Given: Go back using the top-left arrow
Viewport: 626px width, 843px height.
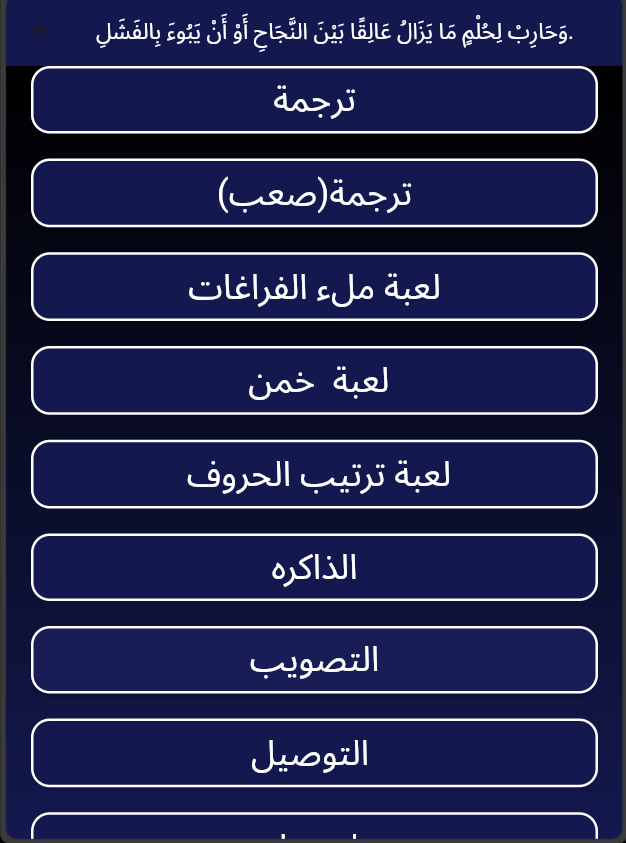Looking at the screenshot, I should (x=41, y=32).
